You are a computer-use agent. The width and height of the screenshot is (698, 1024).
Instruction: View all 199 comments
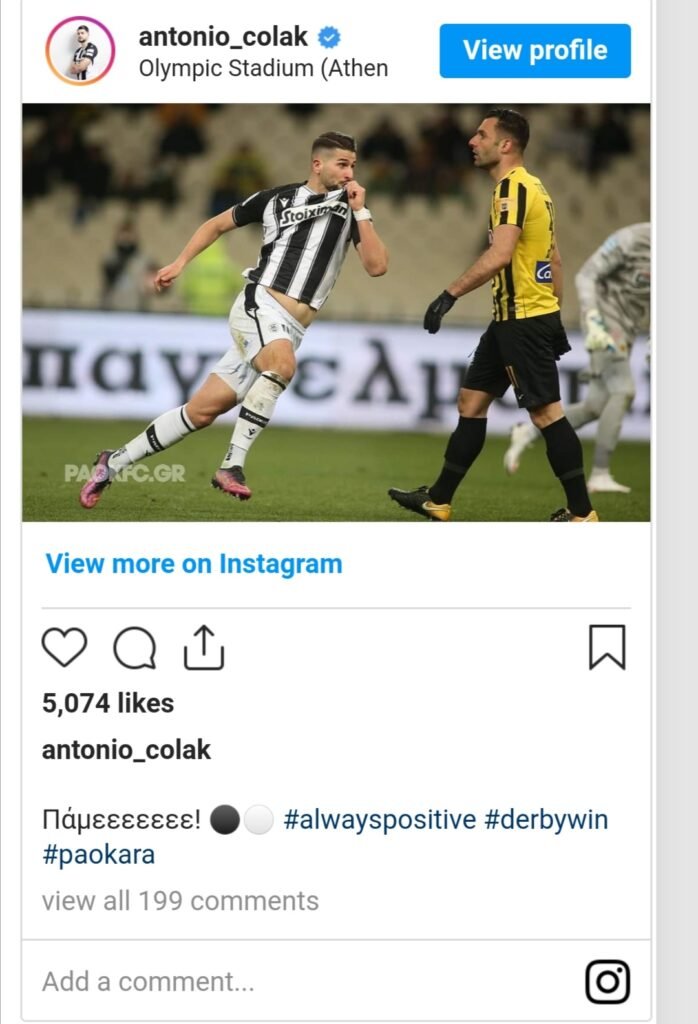[180, 901]
